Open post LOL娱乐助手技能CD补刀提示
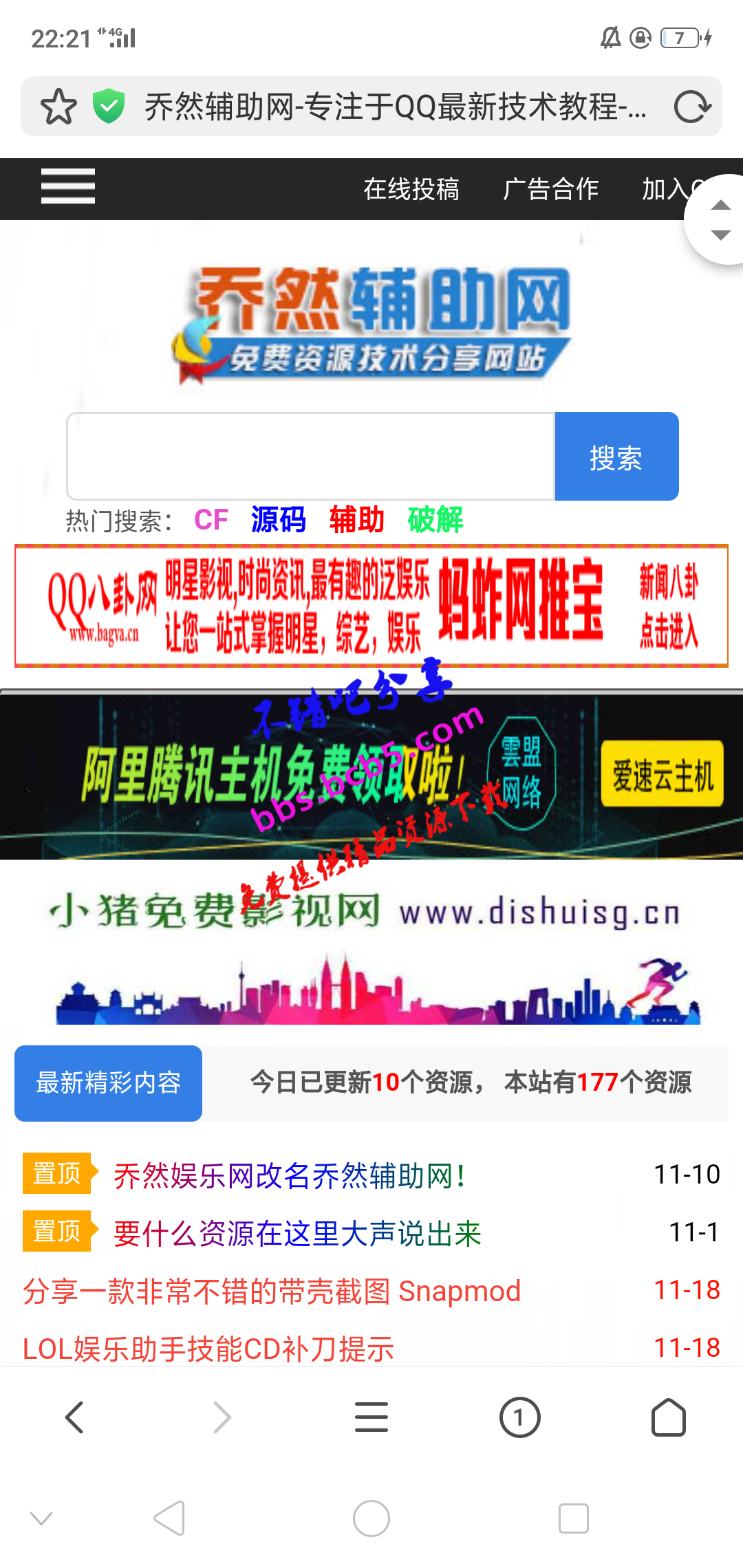Viewport: 743px width, 1568px height. pos(208,1349)
